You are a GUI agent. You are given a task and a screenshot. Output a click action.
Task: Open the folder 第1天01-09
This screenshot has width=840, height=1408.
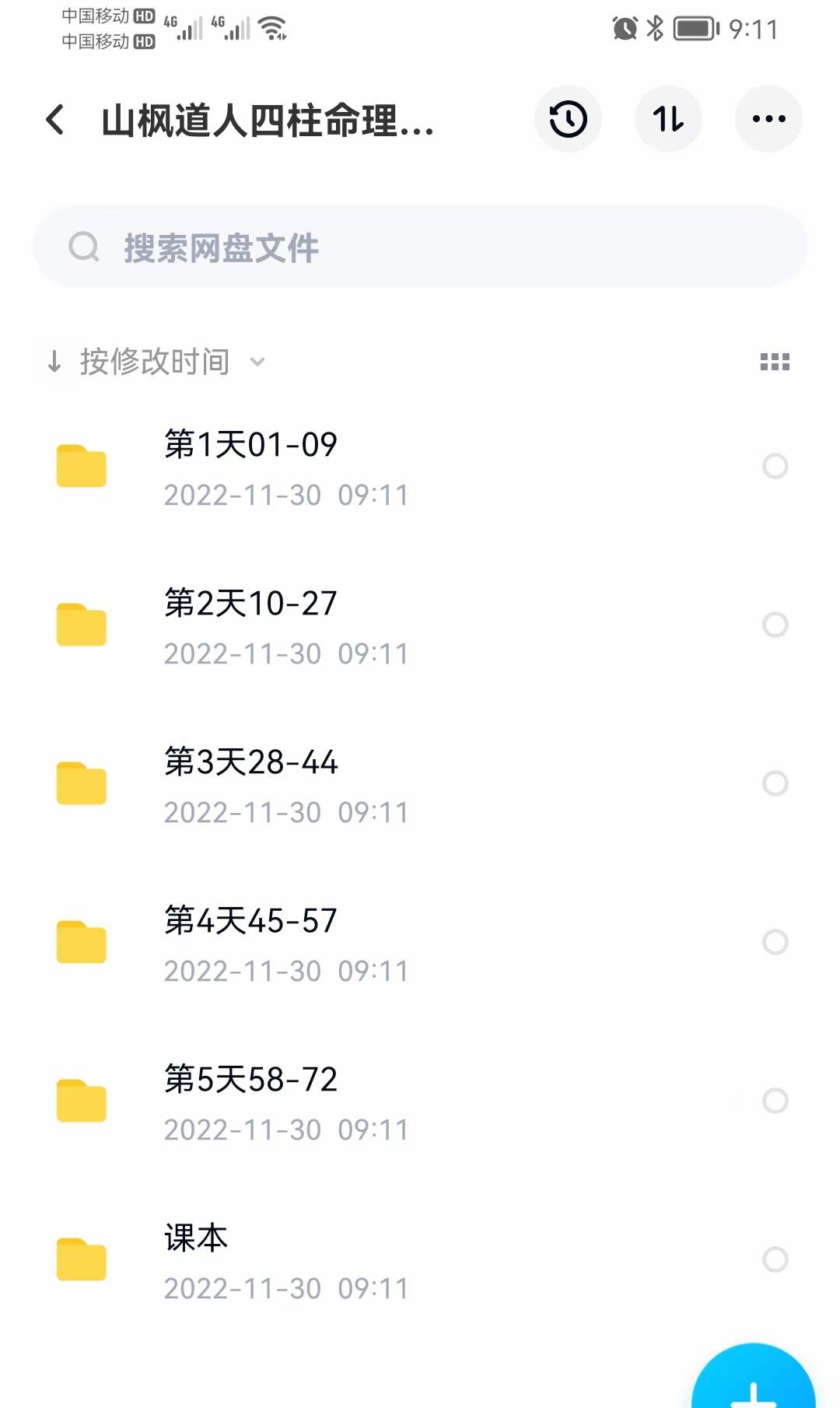250,467
